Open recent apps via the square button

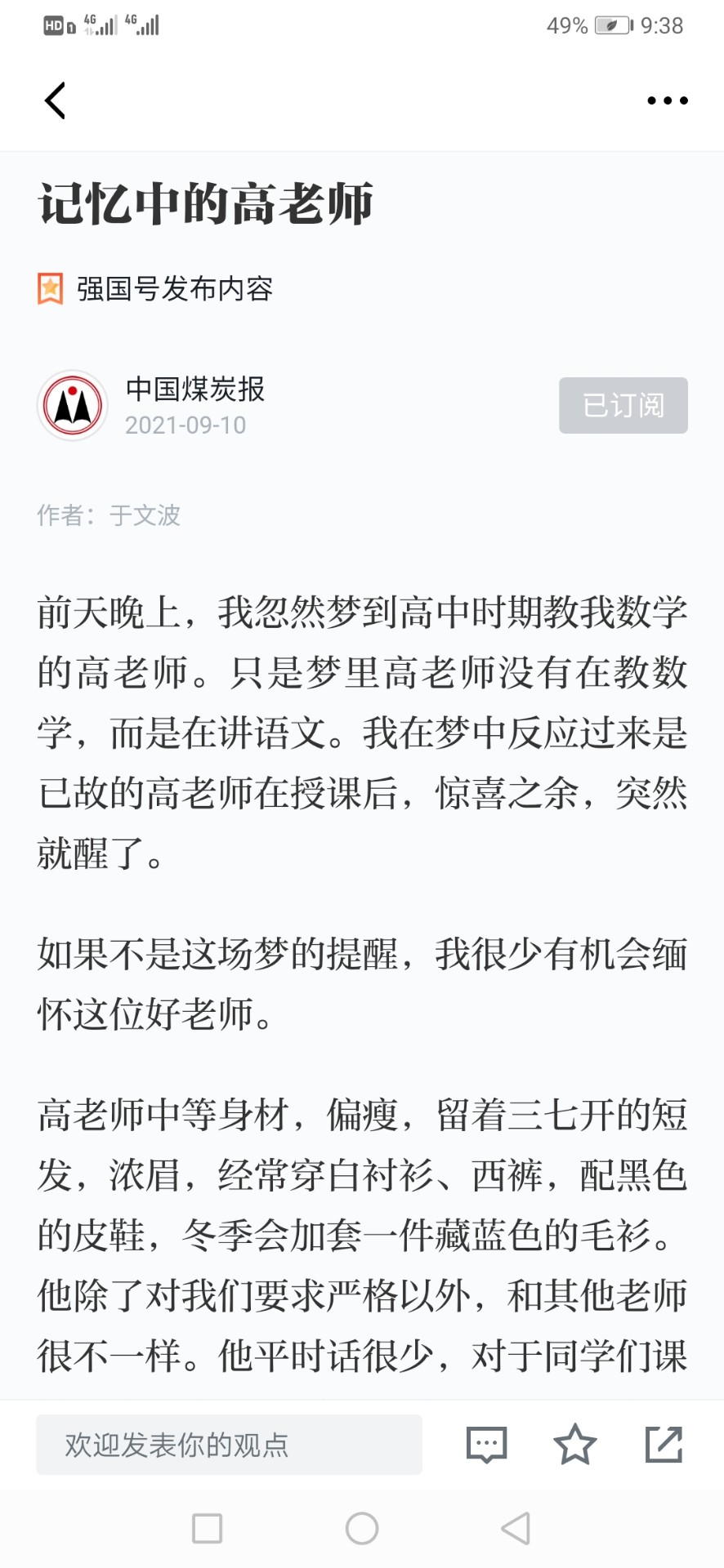pos(207,1528)
